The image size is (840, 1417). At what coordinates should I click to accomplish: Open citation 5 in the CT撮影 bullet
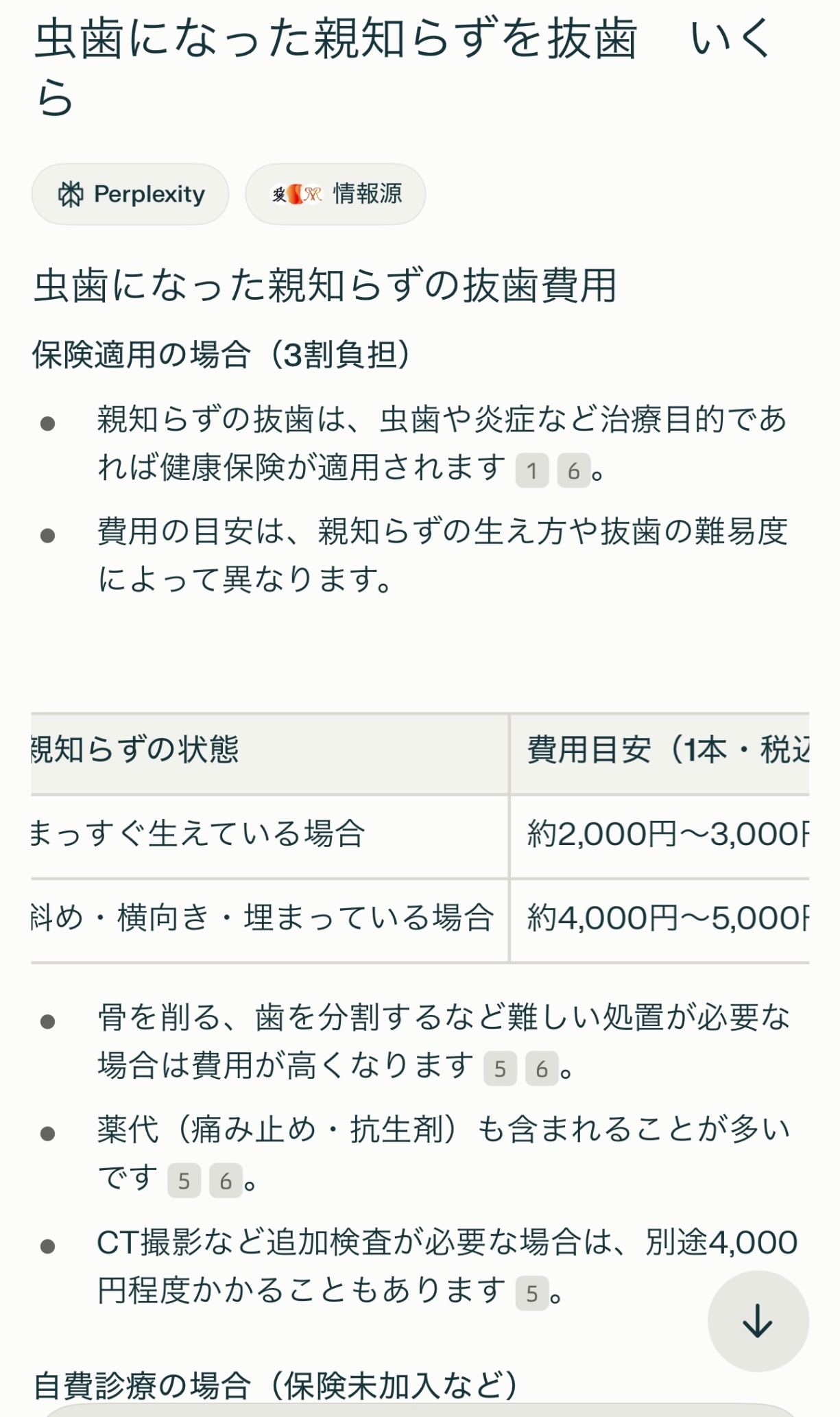[x=532, y=1293]
